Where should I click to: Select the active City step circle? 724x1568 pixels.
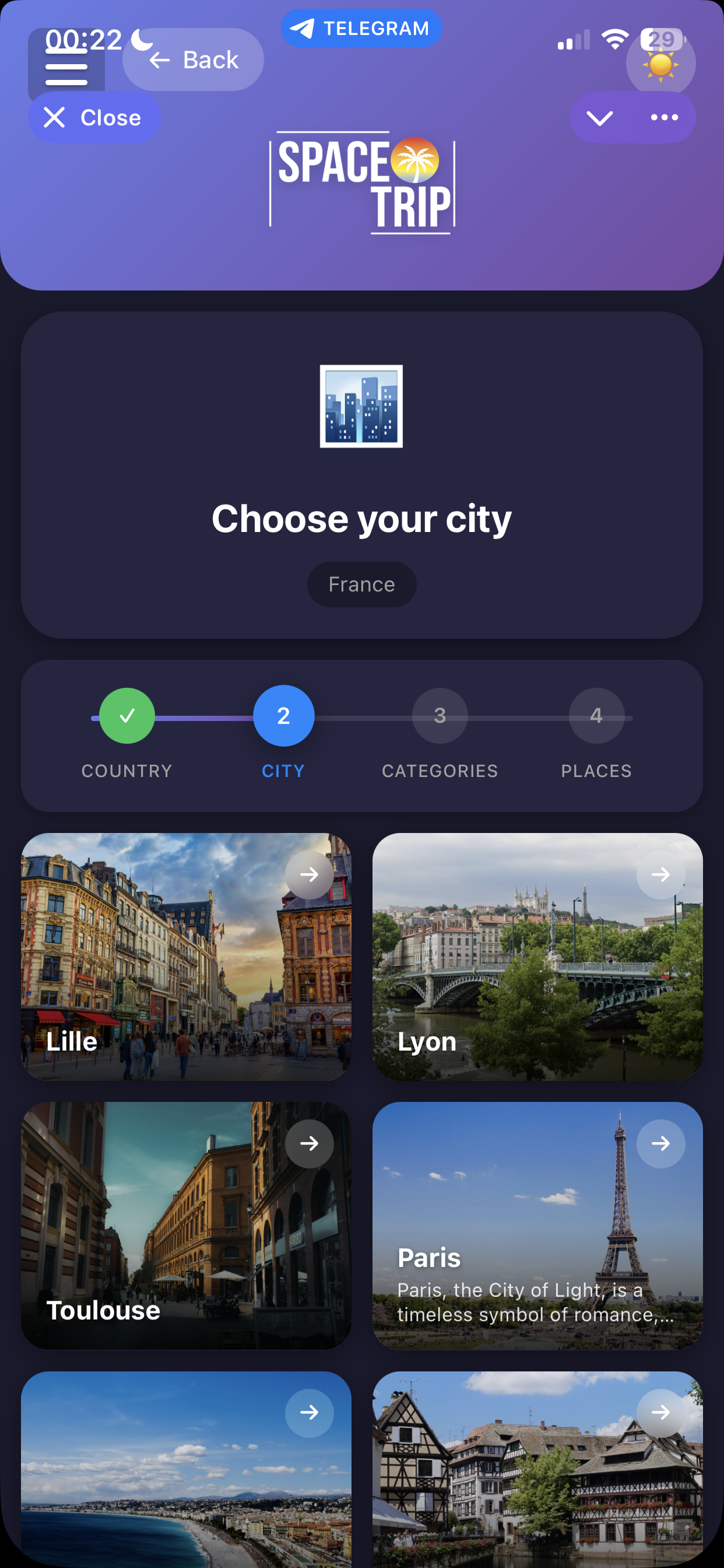pyautogui.click(x=283, y=716)
